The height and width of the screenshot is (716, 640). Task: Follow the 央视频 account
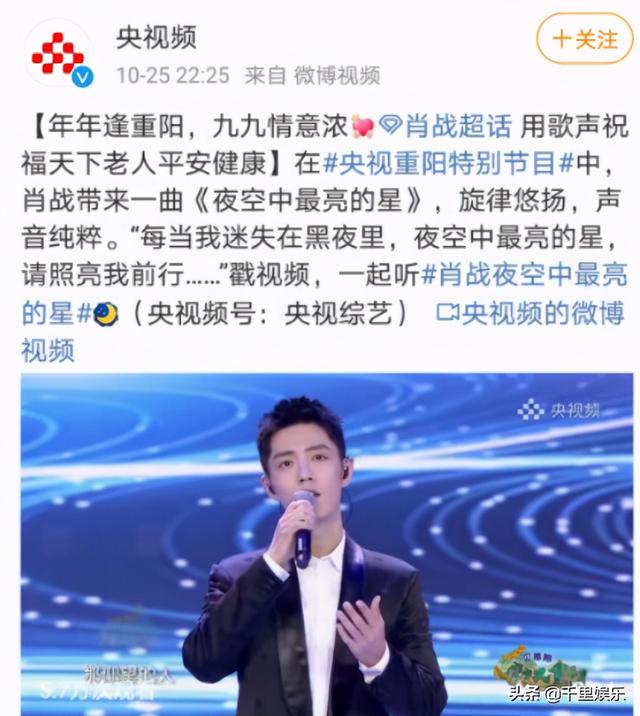click(585, 40)
